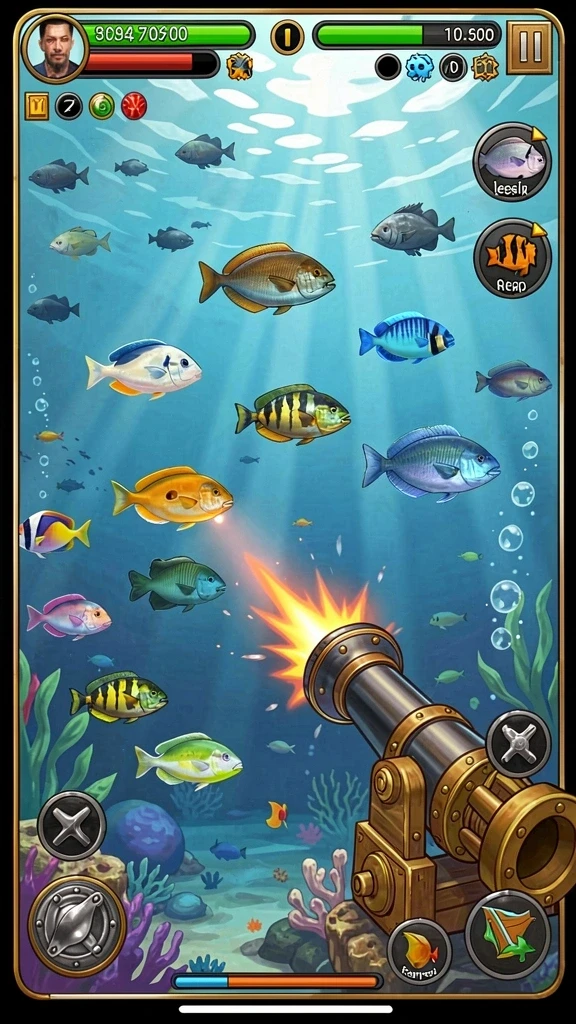Select the grey fish target button
576x1024 pixels.
(x=512, y=162)
